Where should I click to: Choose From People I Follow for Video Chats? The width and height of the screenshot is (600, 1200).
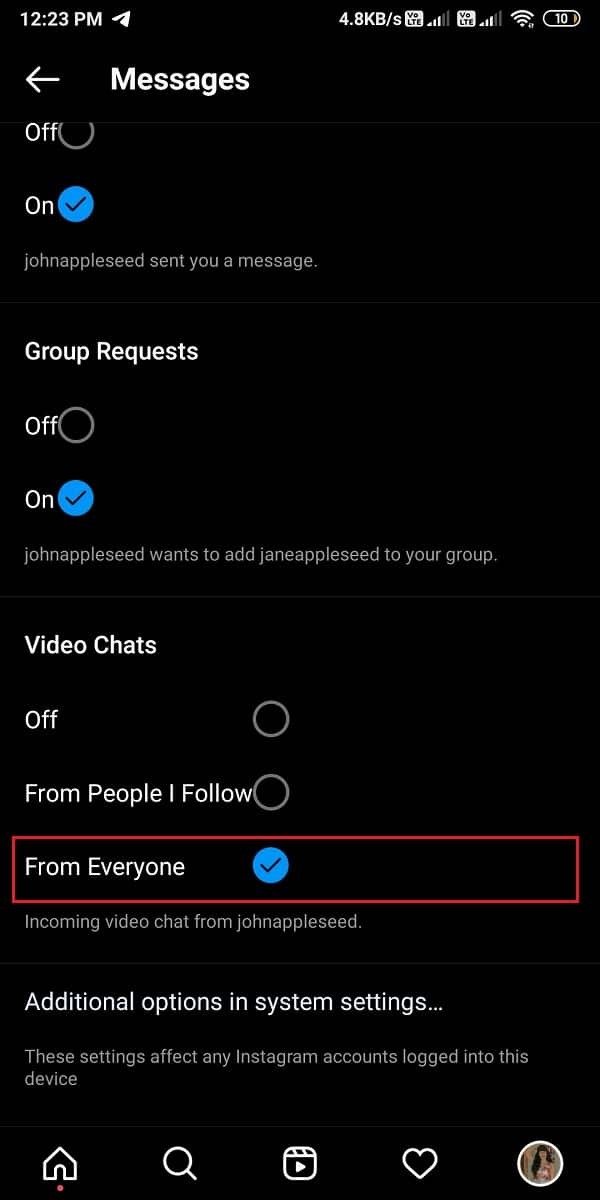coord(270,793)
